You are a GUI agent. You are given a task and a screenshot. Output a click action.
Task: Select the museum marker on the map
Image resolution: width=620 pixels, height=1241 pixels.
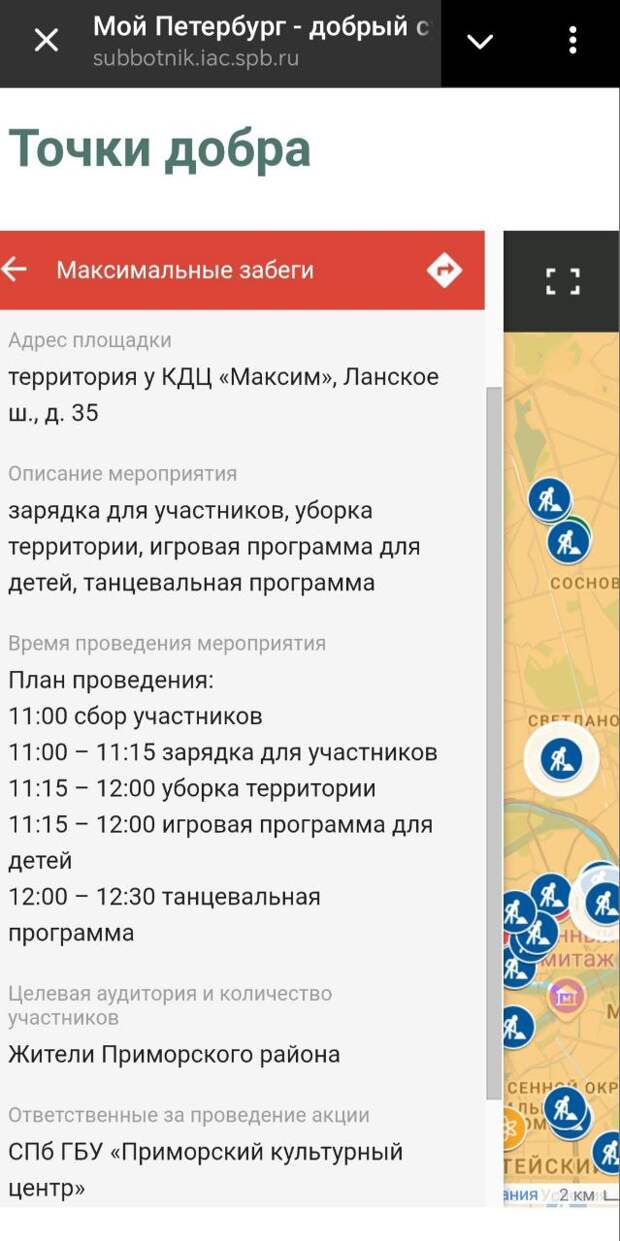click(567, 996)
